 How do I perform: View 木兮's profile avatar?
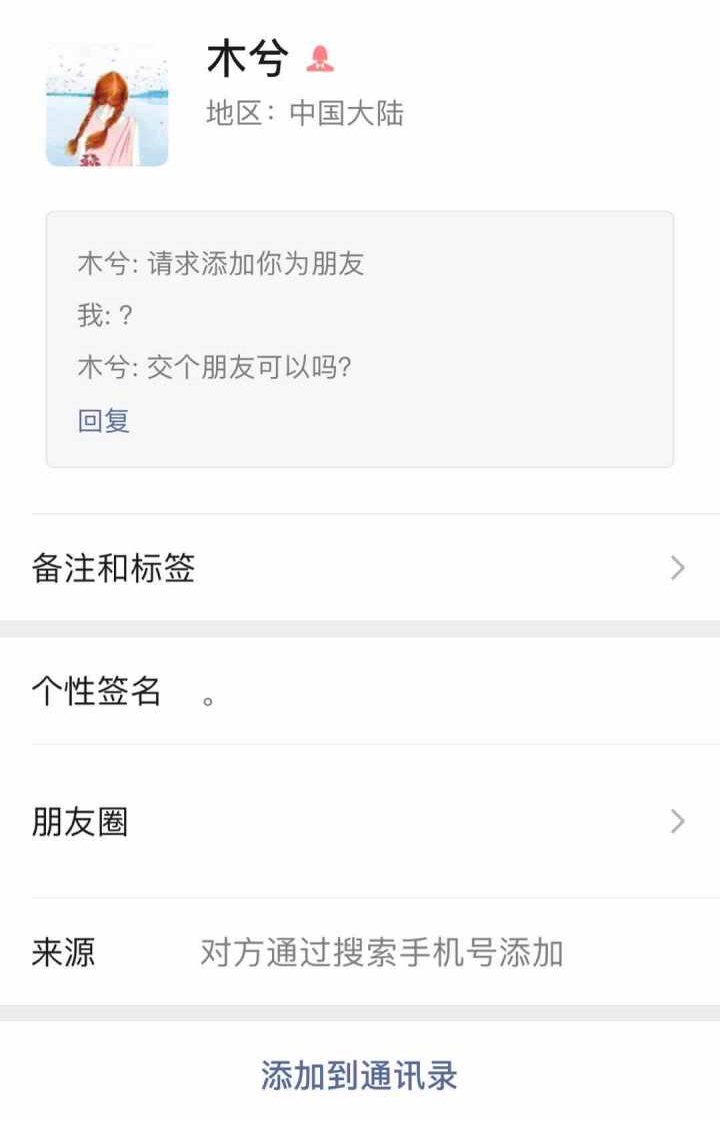coord(107,105)
